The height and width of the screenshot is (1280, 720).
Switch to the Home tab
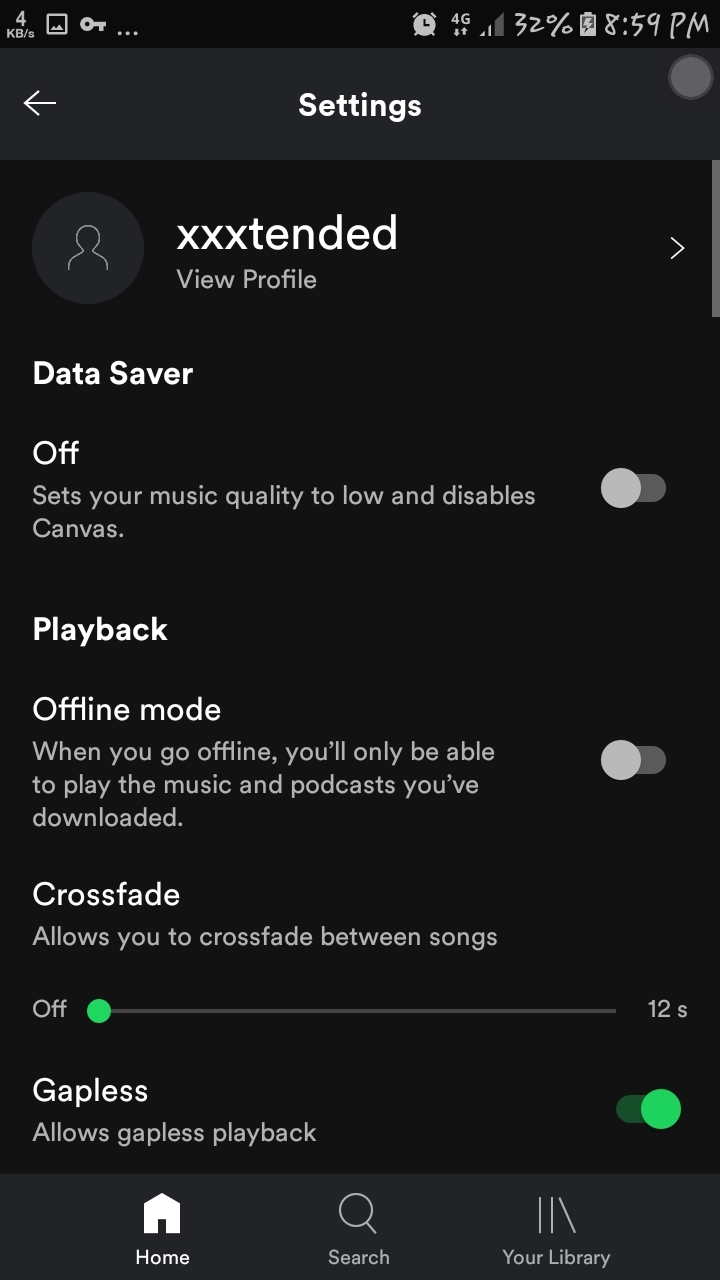point(162,1229)
